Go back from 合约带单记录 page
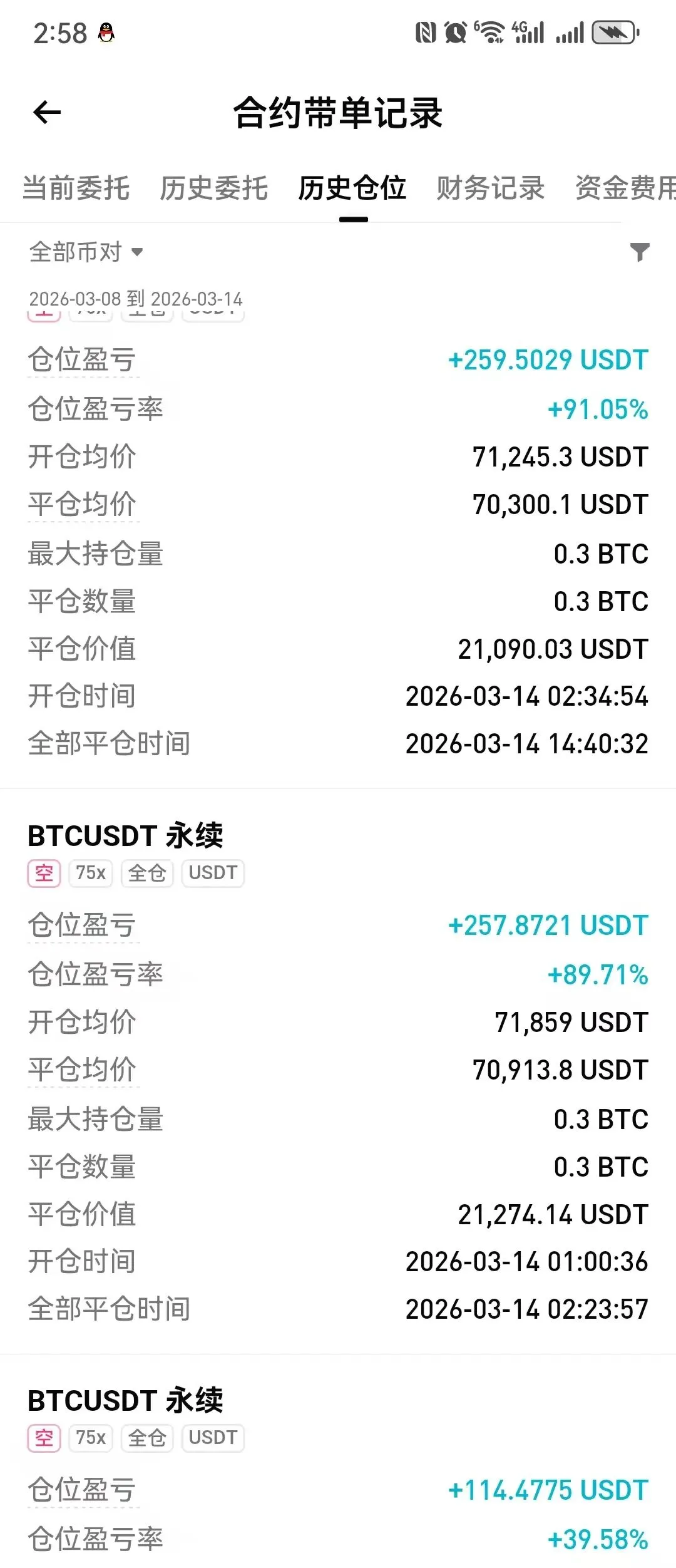 tap(47, 113)
